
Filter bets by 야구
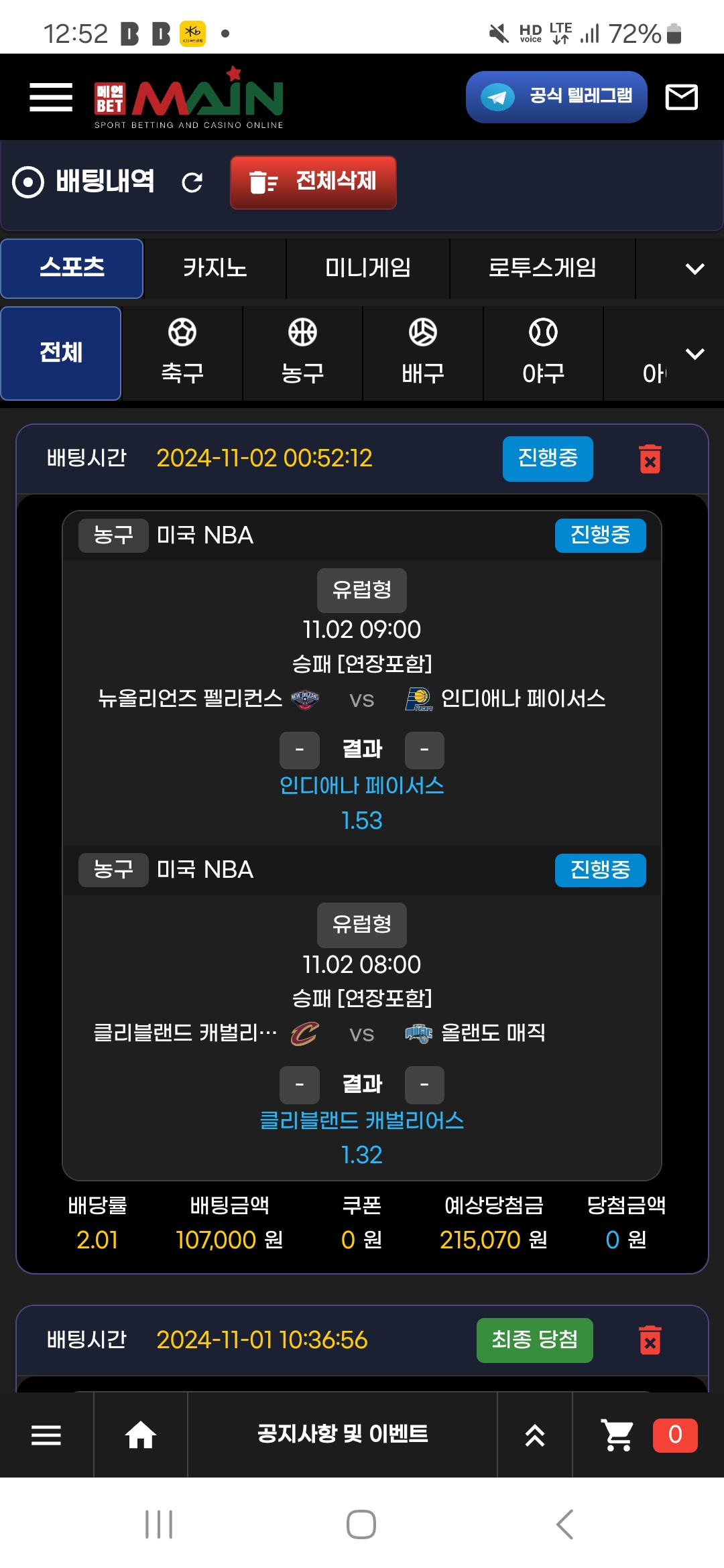[x=543, y=353]
